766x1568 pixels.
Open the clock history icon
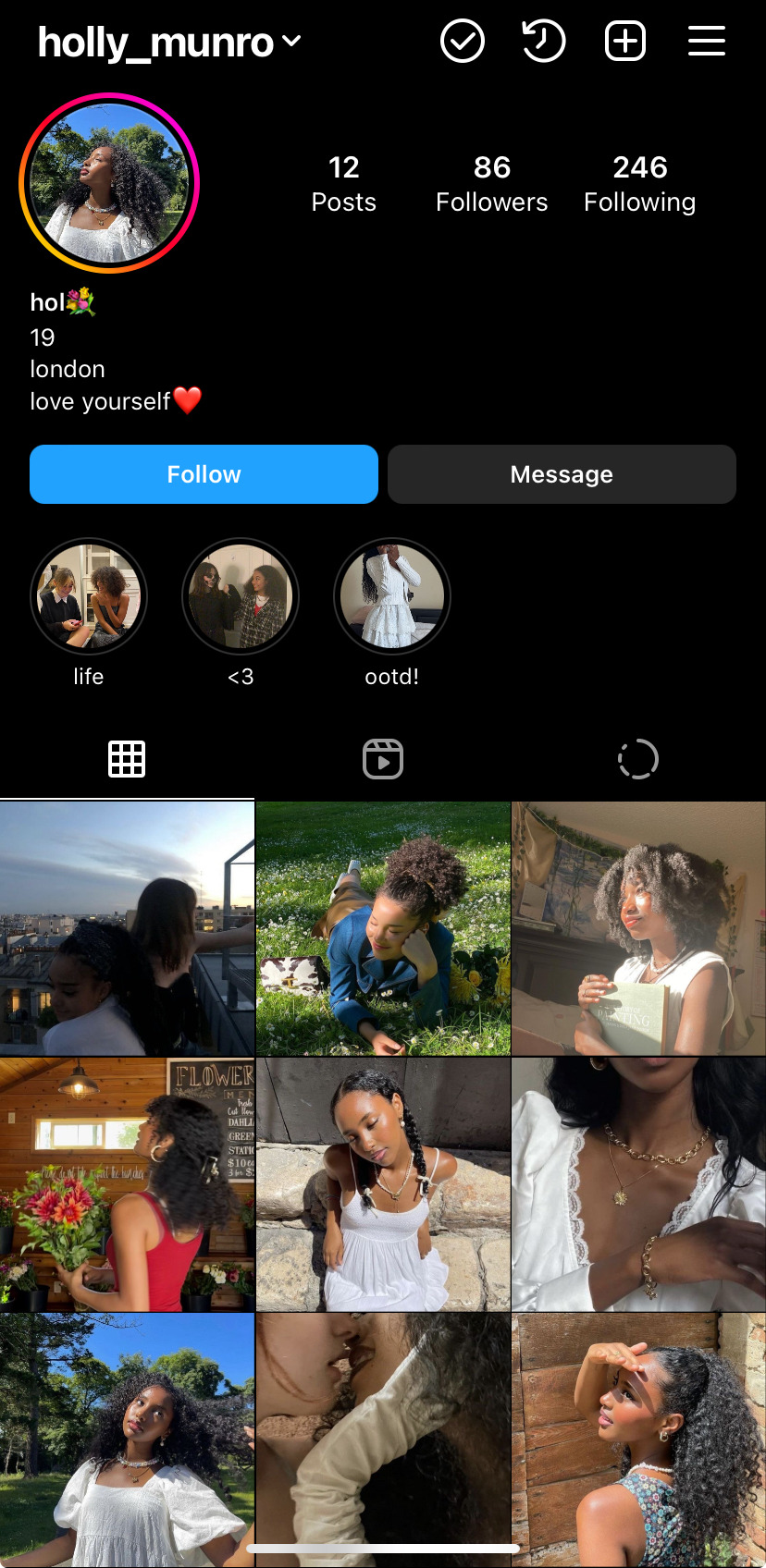click(544, 42)
